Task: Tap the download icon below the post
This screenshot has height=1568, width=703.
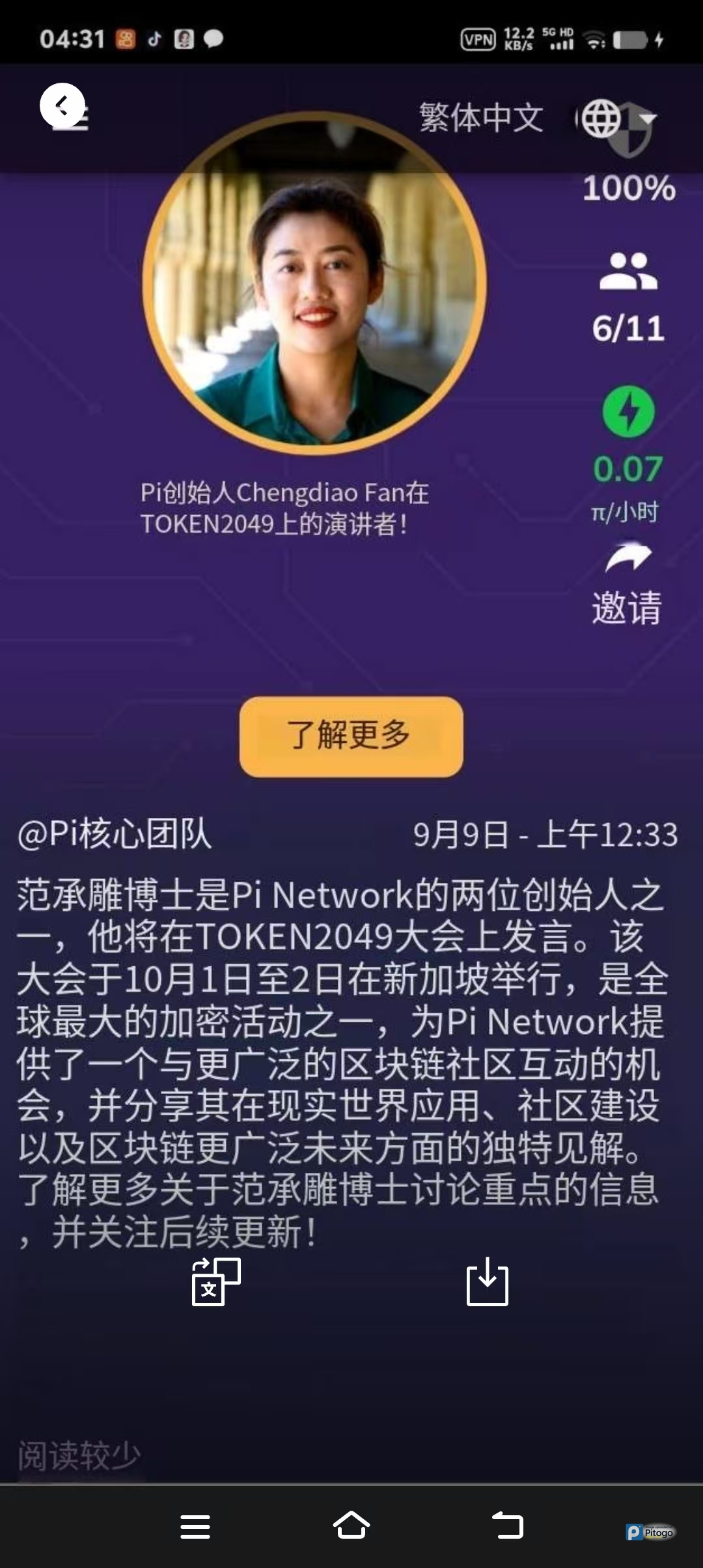Action: [x=488, y=1281]
